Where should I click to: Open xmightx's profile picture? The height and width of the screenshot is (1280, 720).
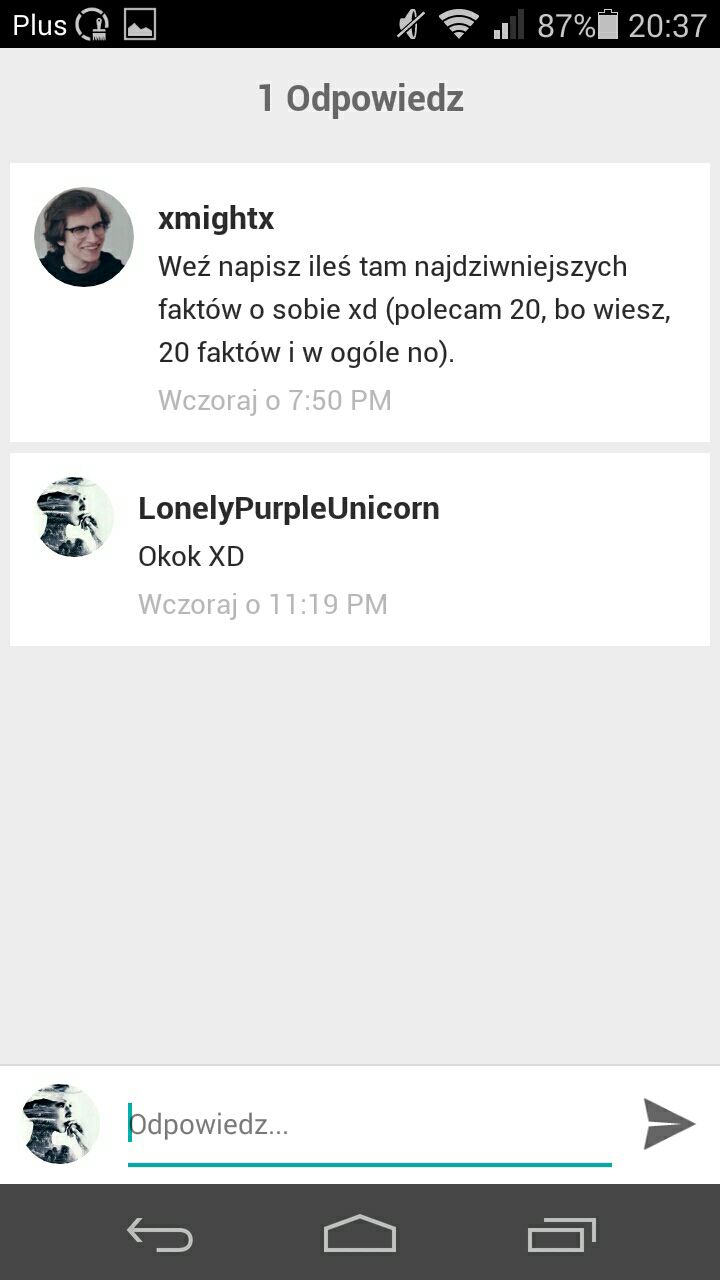coord(84,237)
